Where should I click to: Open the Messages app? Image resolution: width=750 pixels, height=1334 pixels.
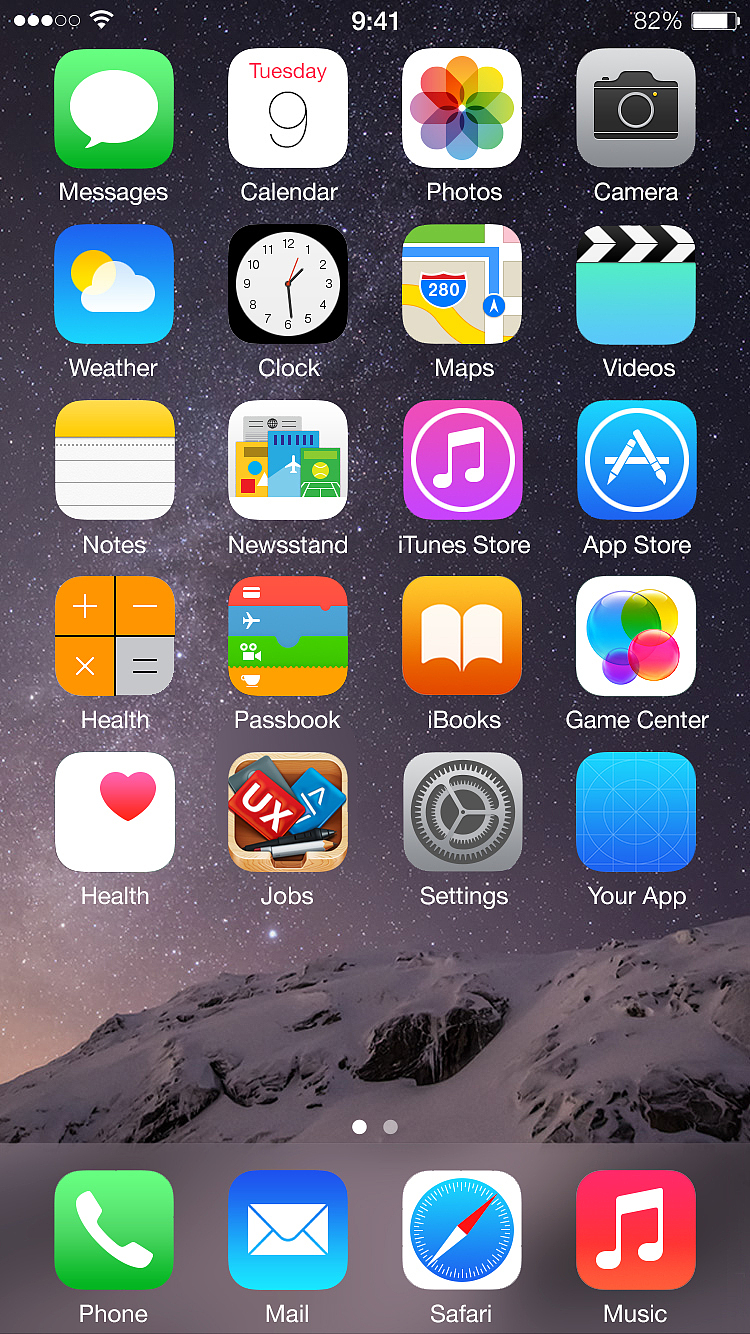click(x=113, y=109)
